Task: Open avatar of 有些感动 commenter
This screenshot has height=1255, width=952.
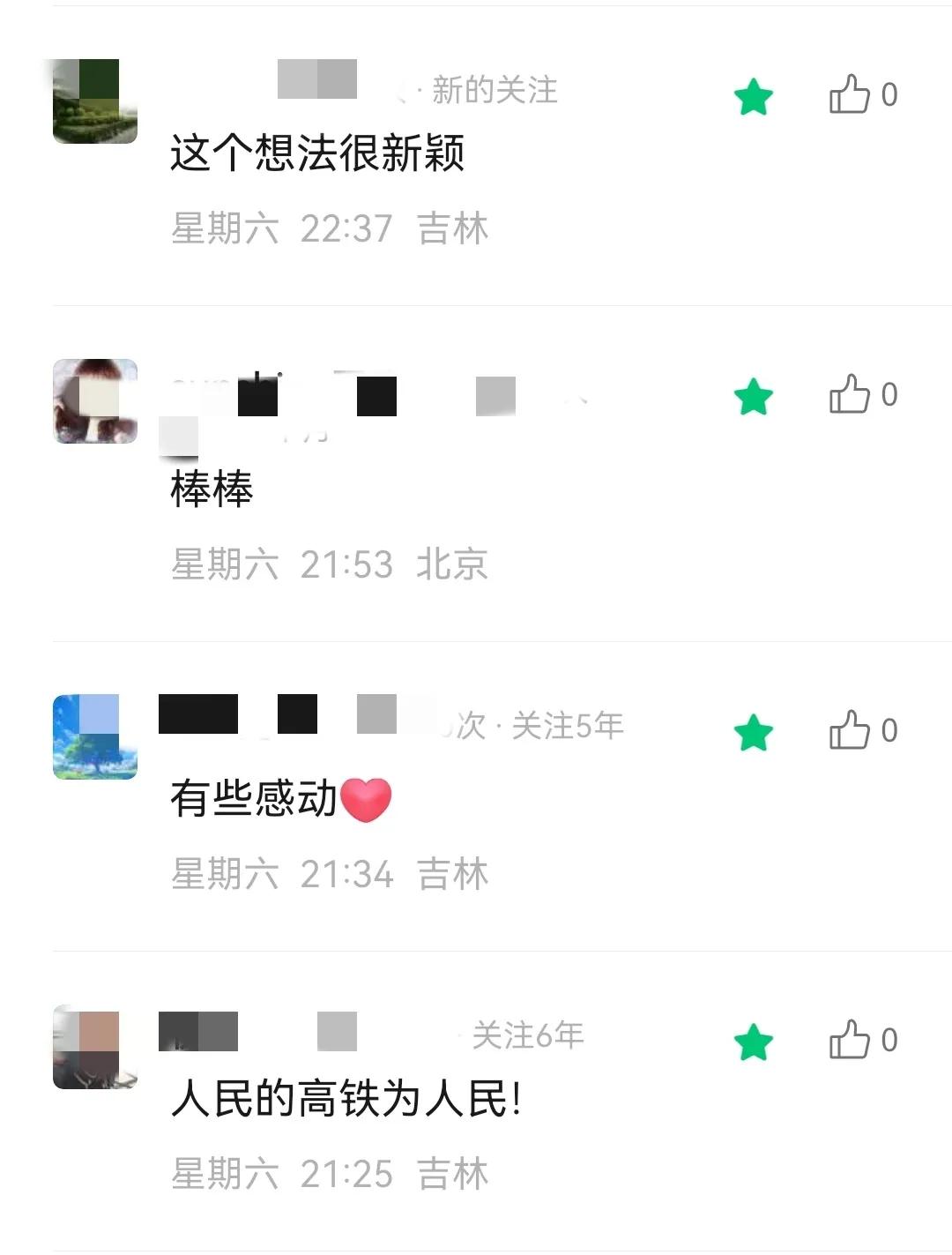Action: pos(95,737)
